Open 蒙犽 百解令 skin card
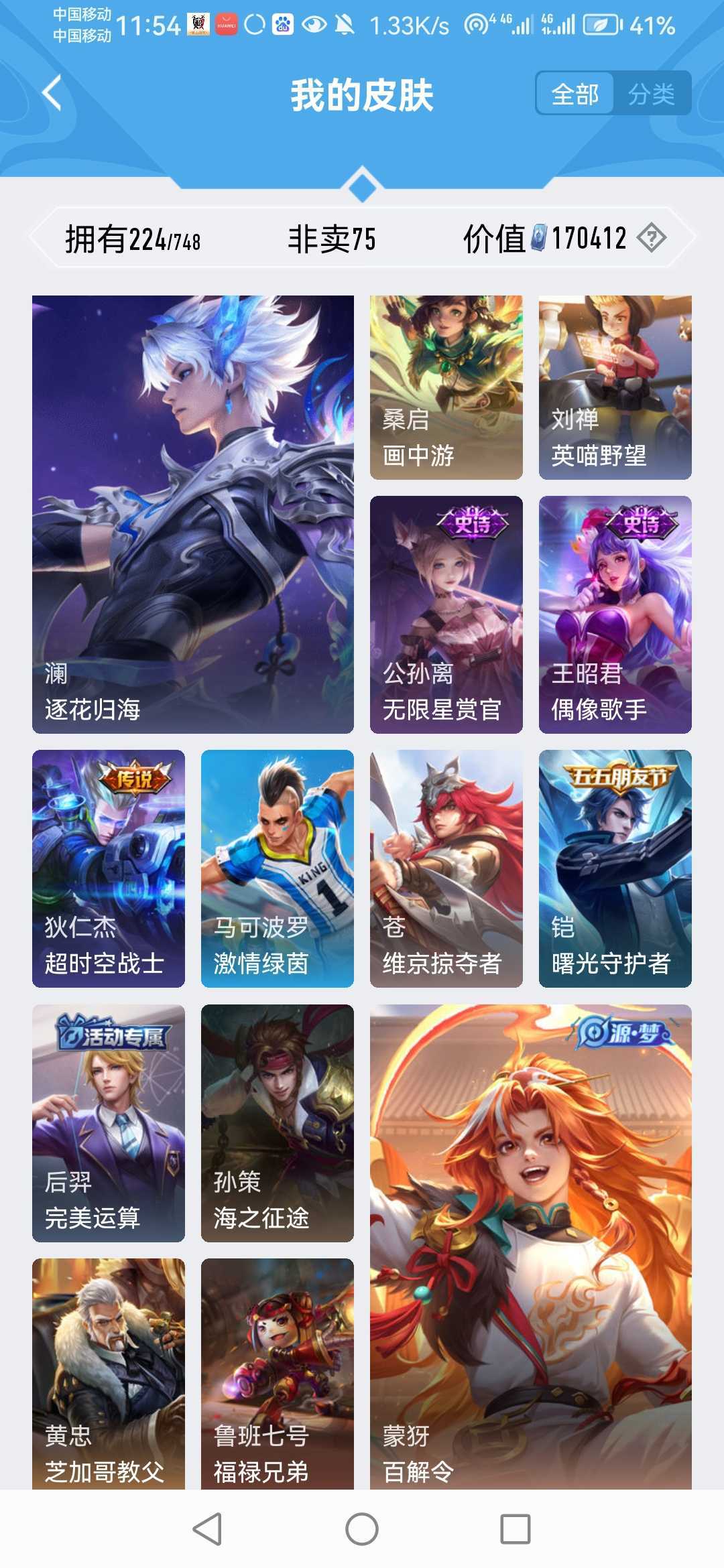Screen dimensions: 724x1568 pyautogui.click(x=530, y=1246)
